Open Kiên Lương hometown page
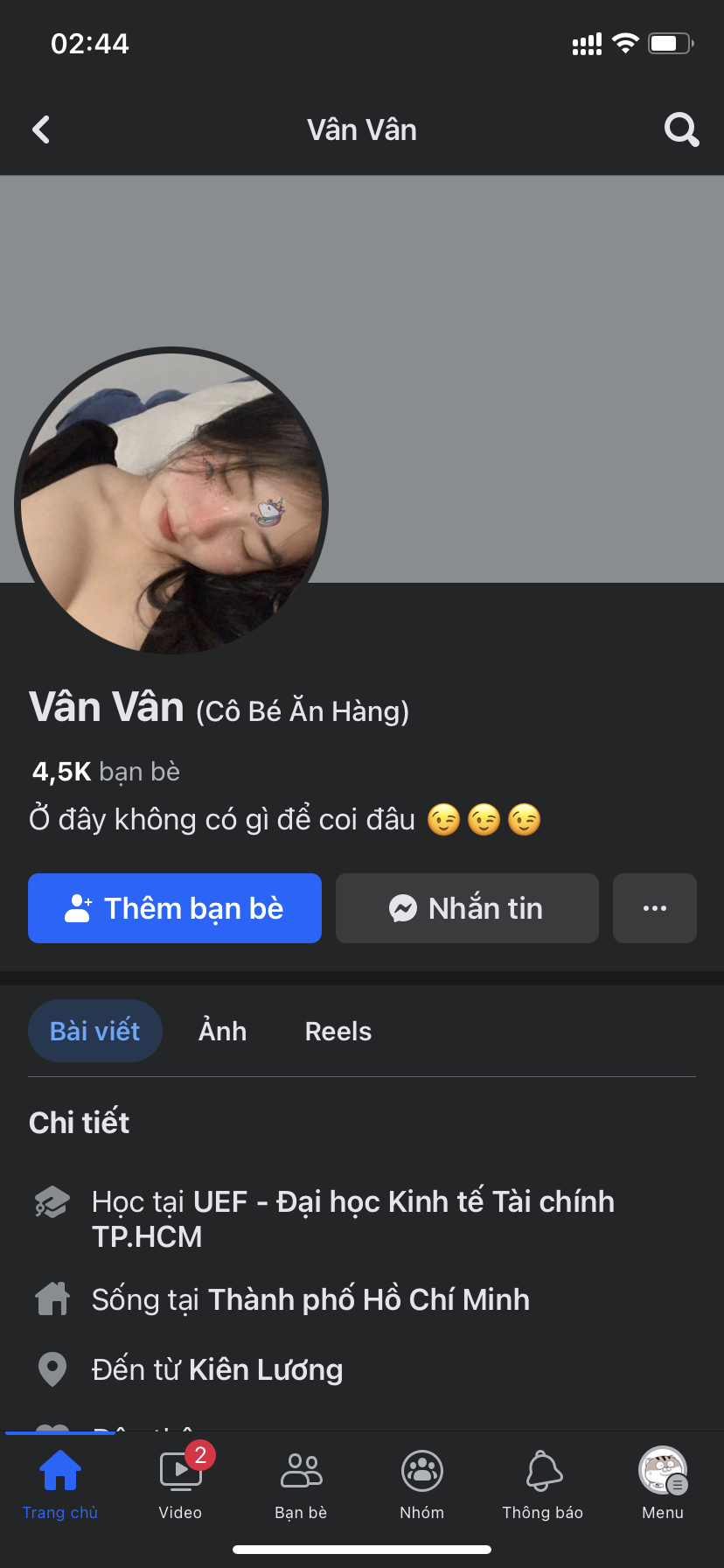Screen dimensions: 724x1568 pos(266,1369)
